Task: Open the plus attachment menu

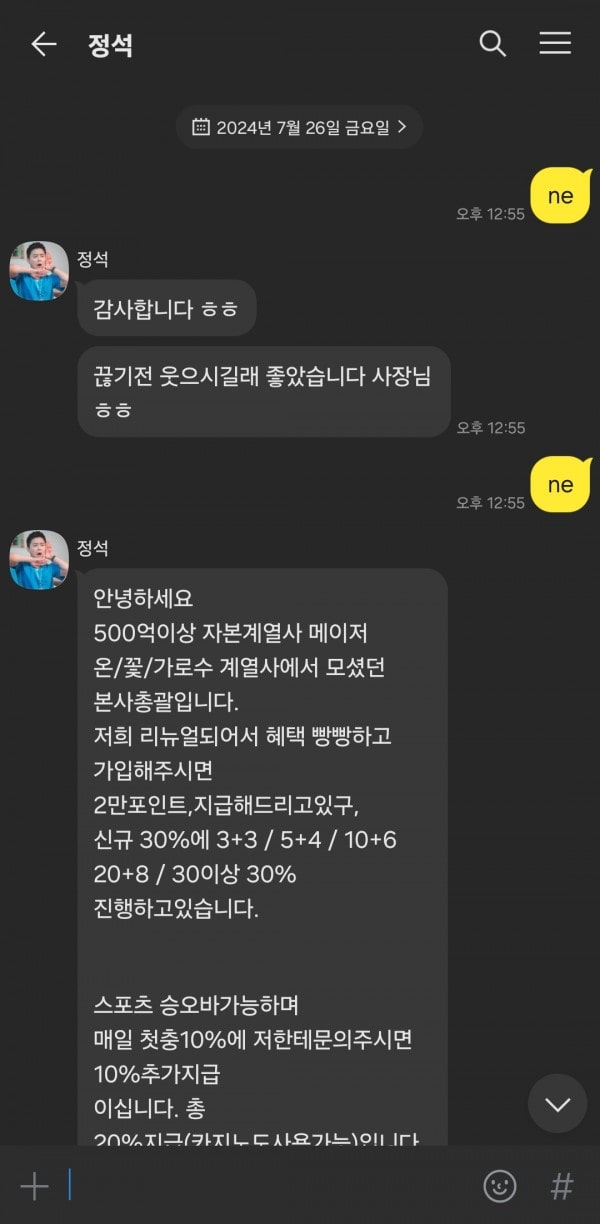Action: pos(35,1186)
